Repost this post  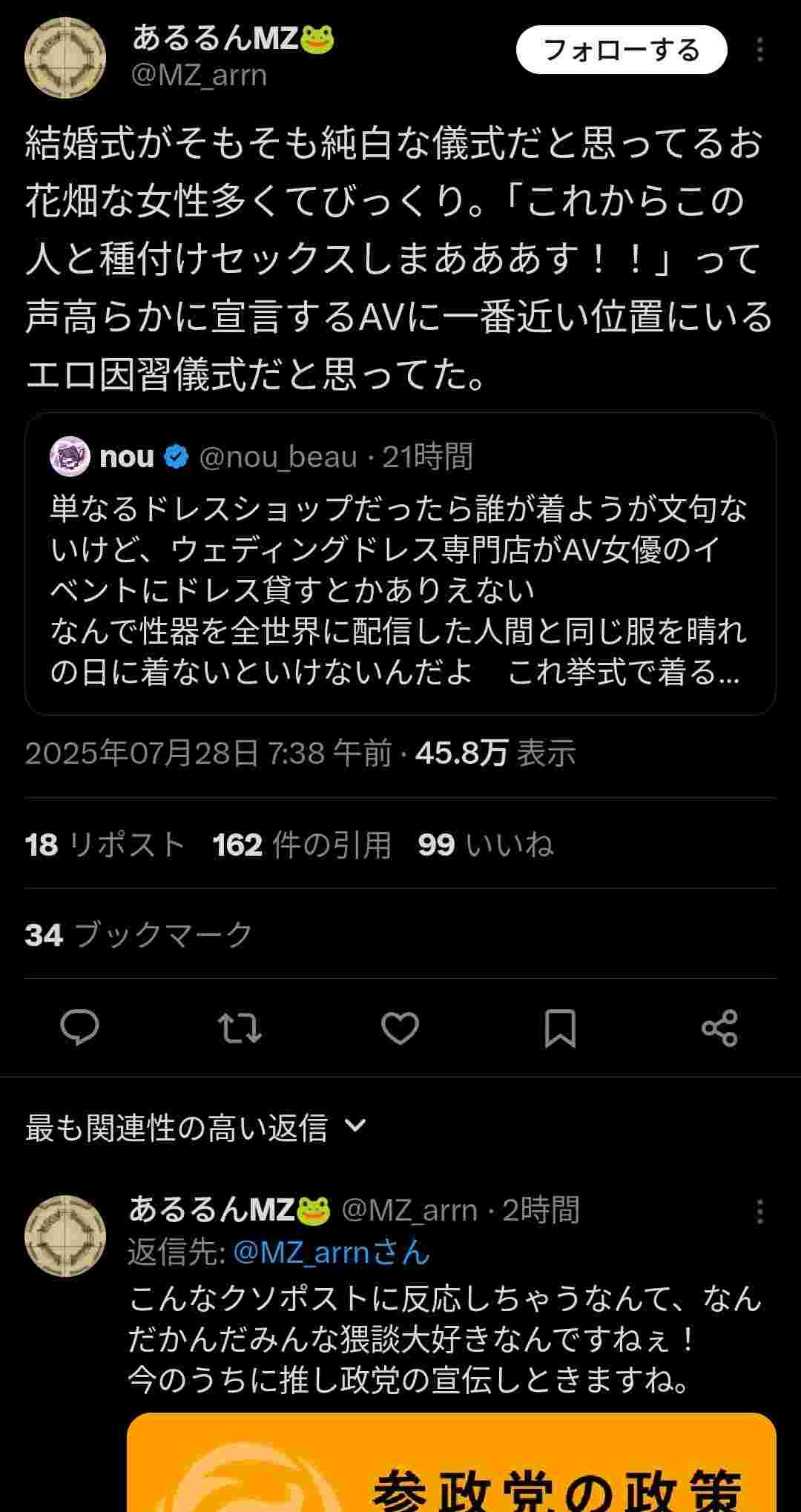[240, 1028]
